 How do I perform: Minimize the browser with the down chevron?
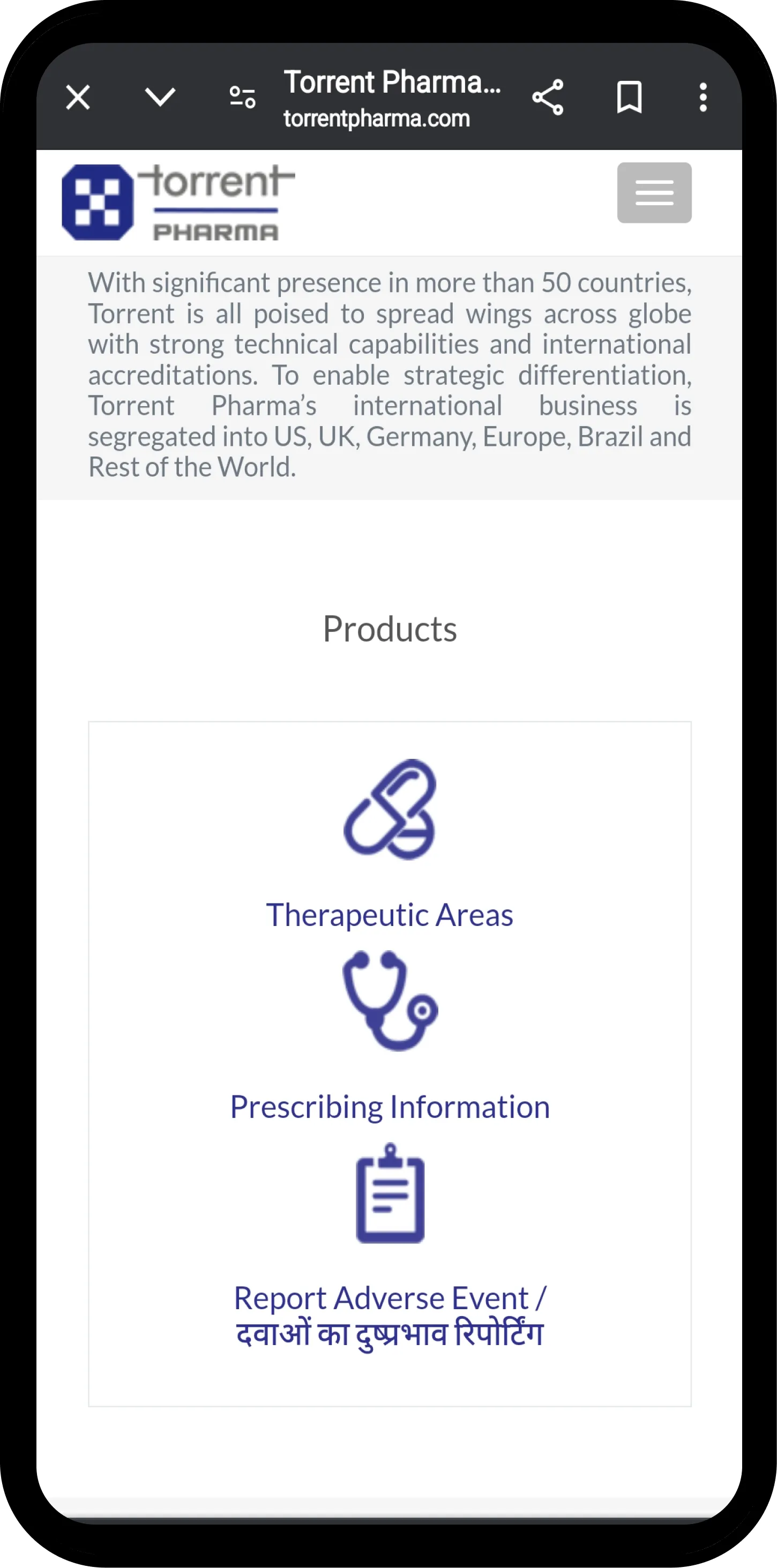click(x=160, y=97)
